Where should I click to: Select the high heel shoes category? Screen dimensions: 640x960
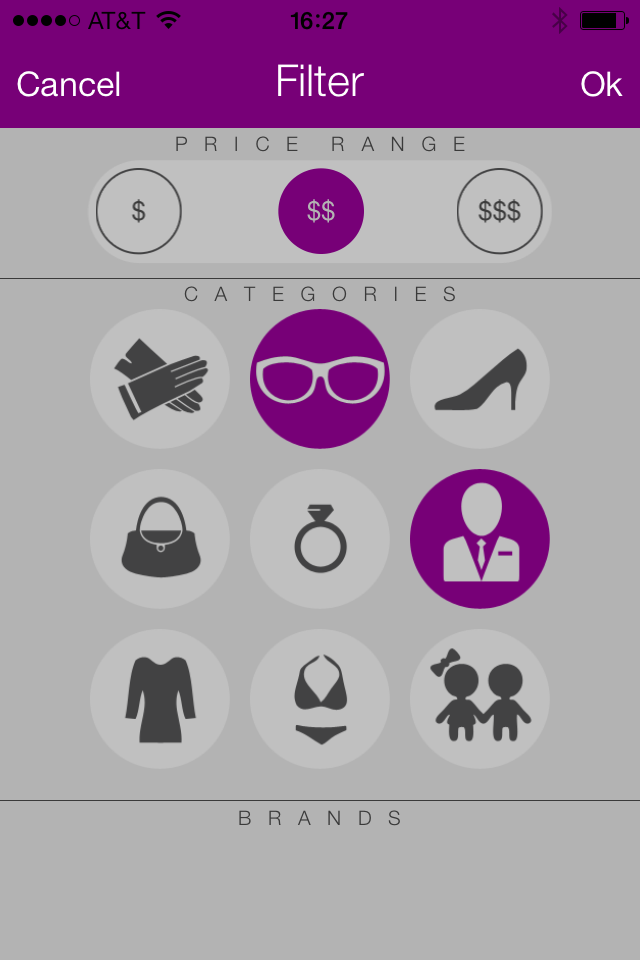click(x=480, y=379)
